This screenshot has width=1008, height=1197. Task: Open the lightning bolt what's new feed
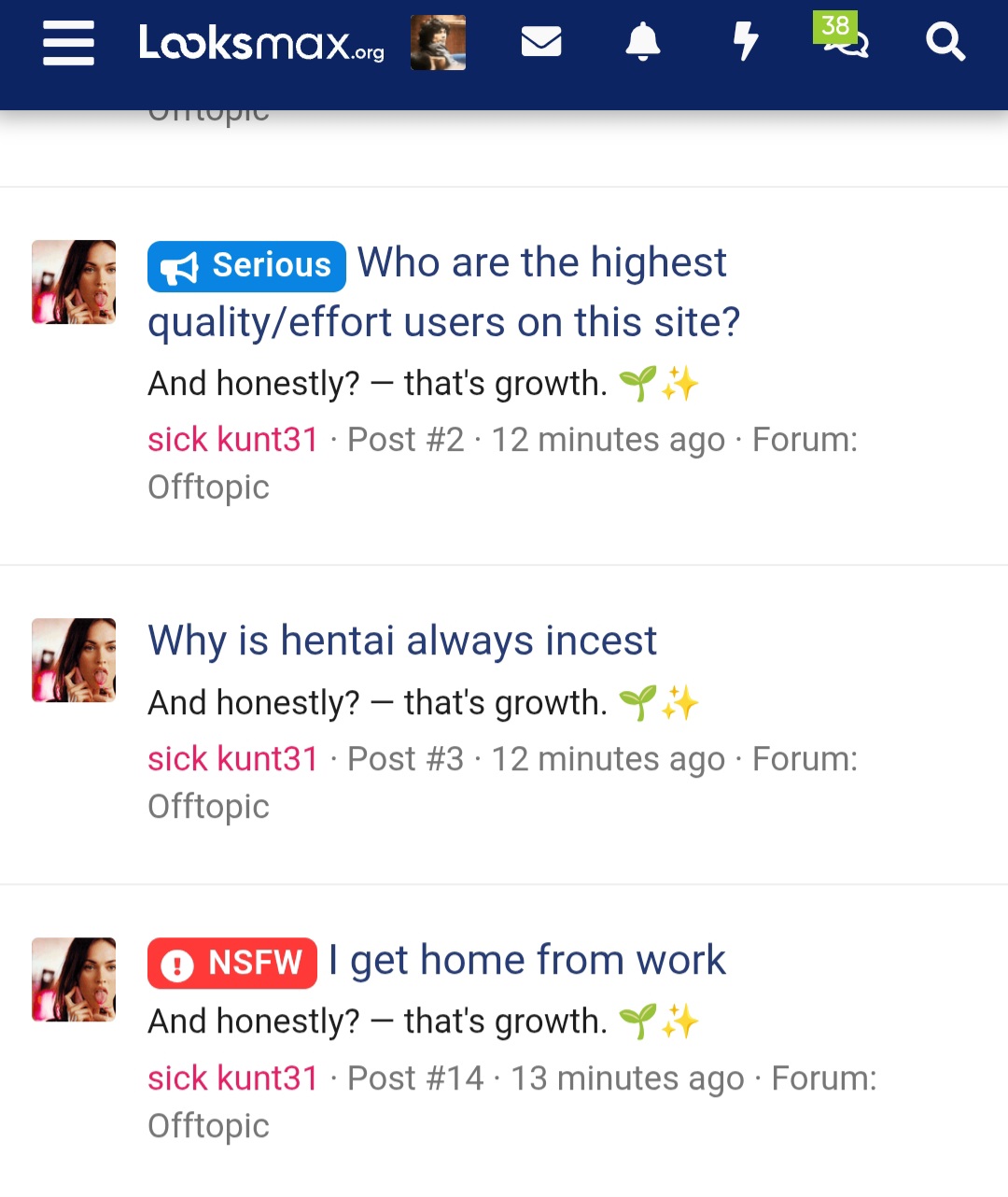745,42
